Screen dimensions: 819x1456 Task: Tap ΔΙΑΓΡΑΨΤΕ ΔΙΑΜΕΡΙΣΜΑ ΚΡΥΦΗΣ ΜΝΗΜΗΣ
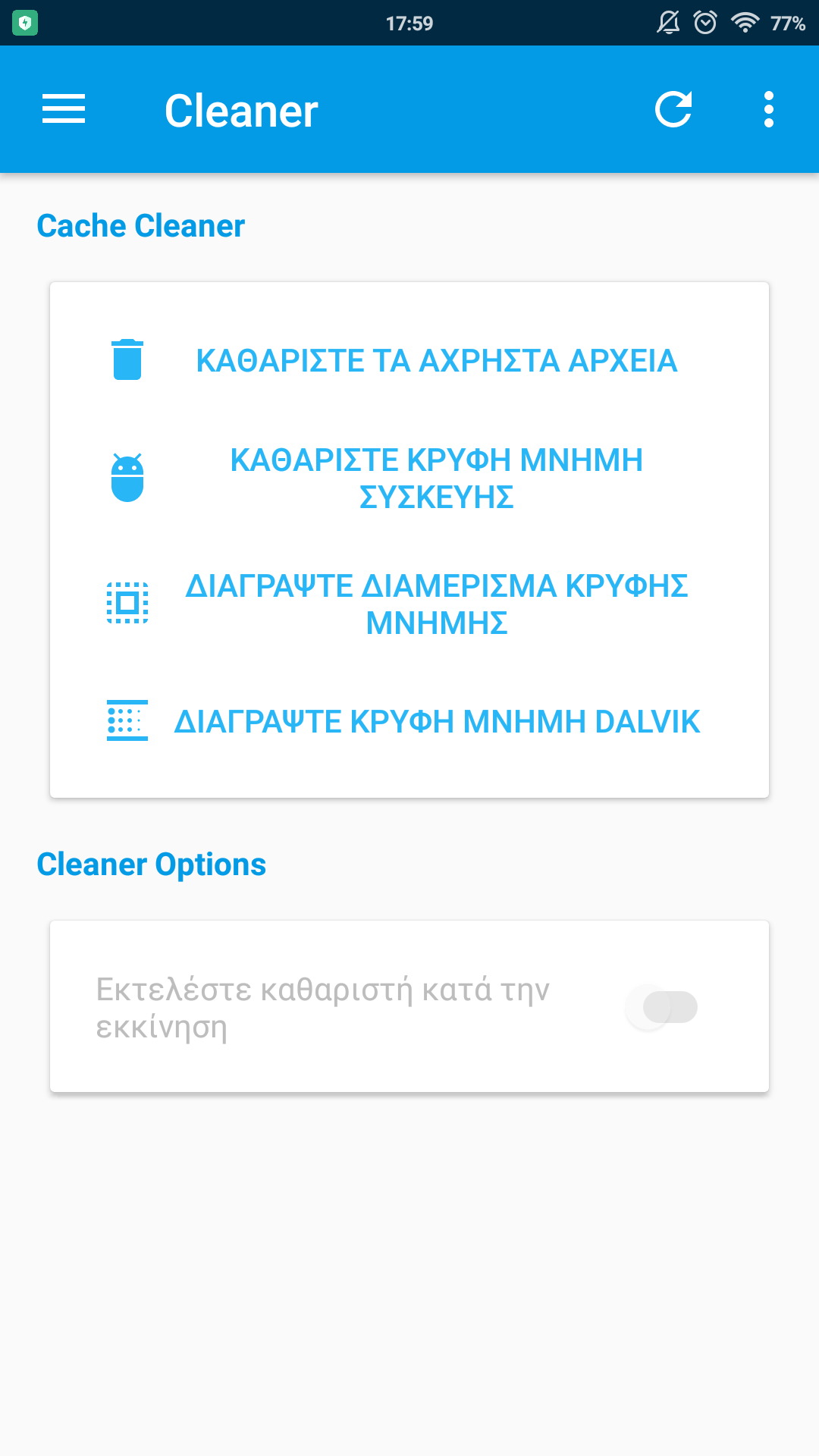[x=409, y=604]
